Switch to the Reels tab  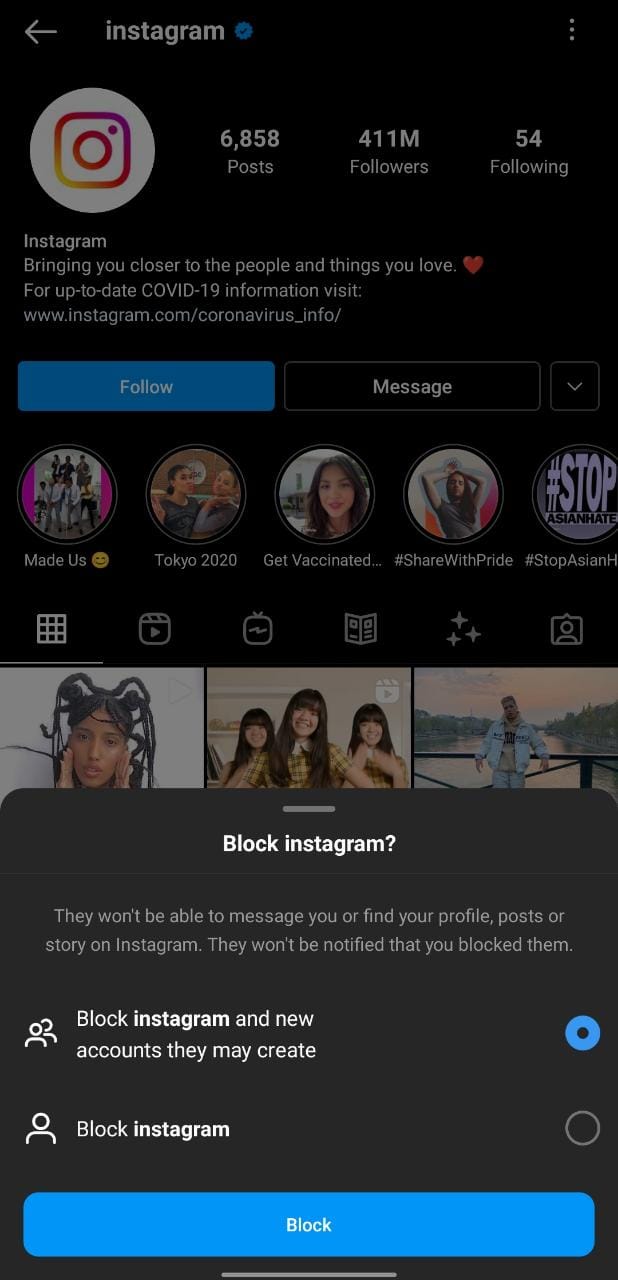(x=154, y=629)
